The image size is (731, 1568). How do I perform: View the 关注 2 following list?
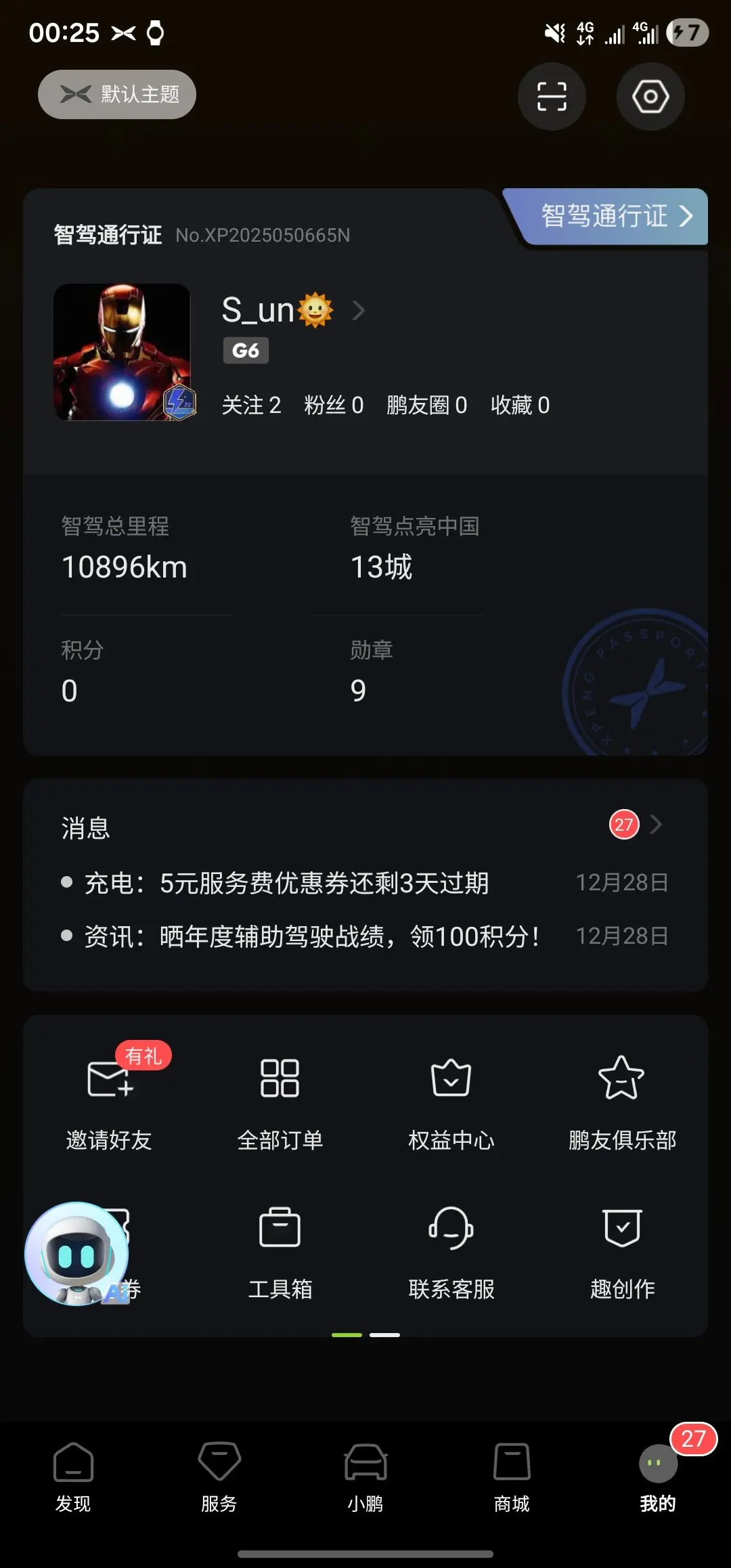point(251,406)
